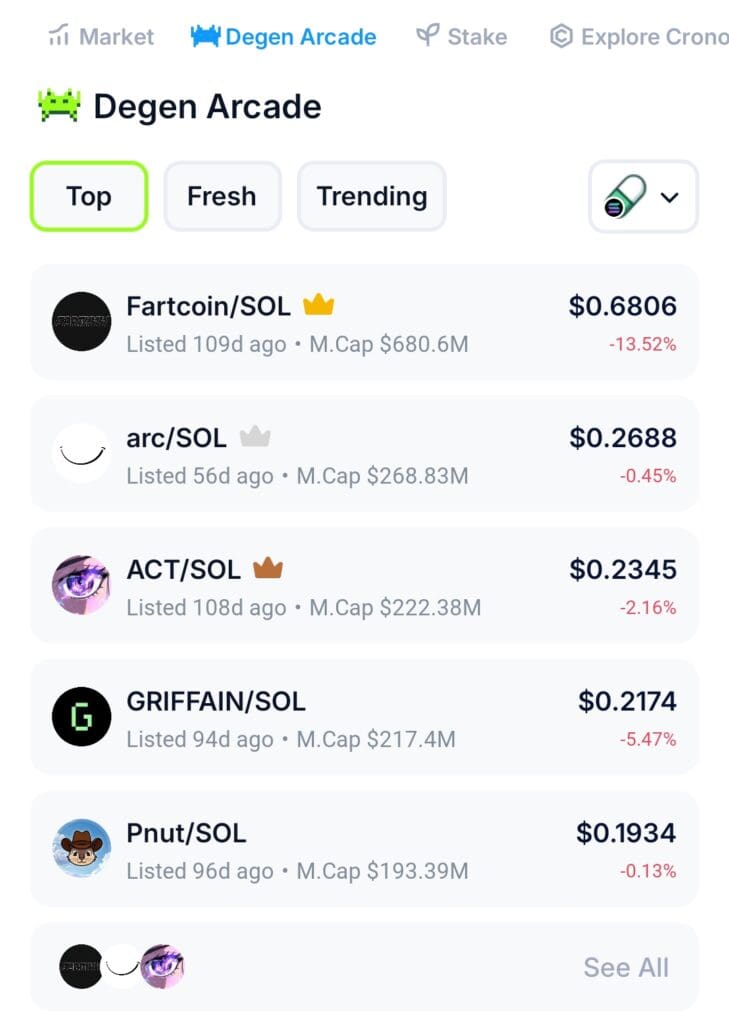Select the GRIFFAIN token logo
Viewport: 729px width, 1024px height.
coord(80,715)
